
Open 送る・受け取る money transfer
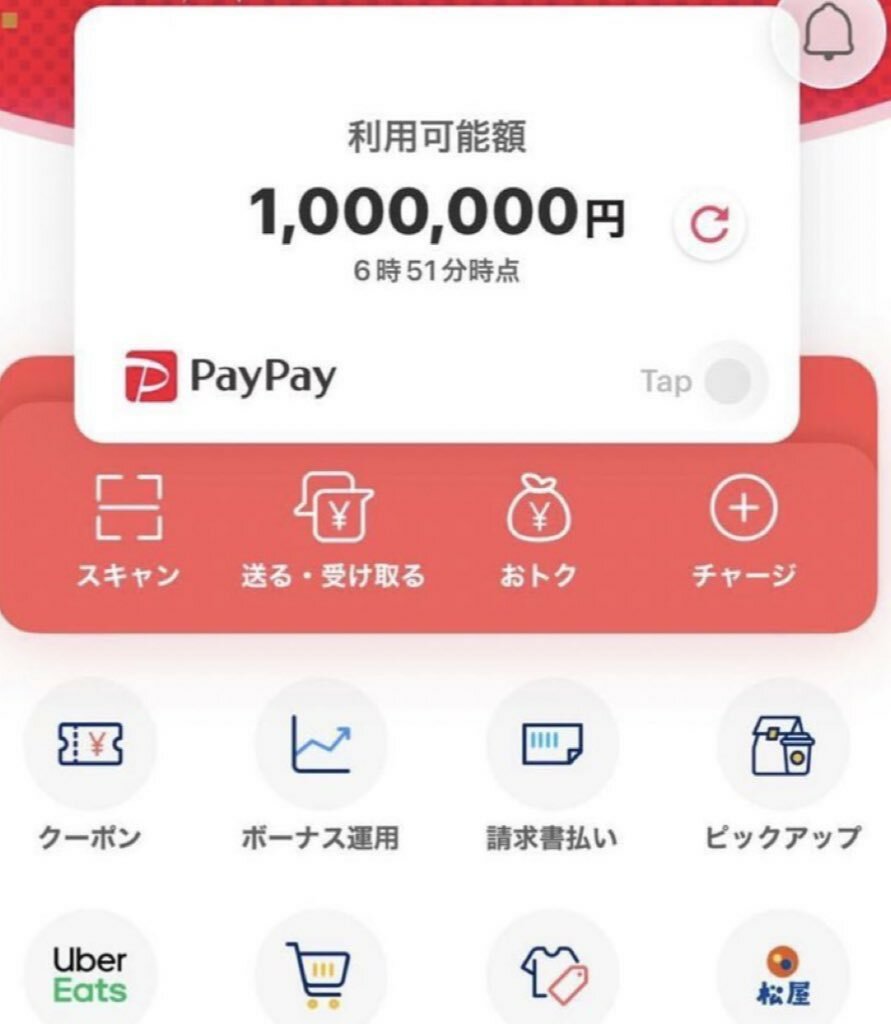[x=333, y=529]
